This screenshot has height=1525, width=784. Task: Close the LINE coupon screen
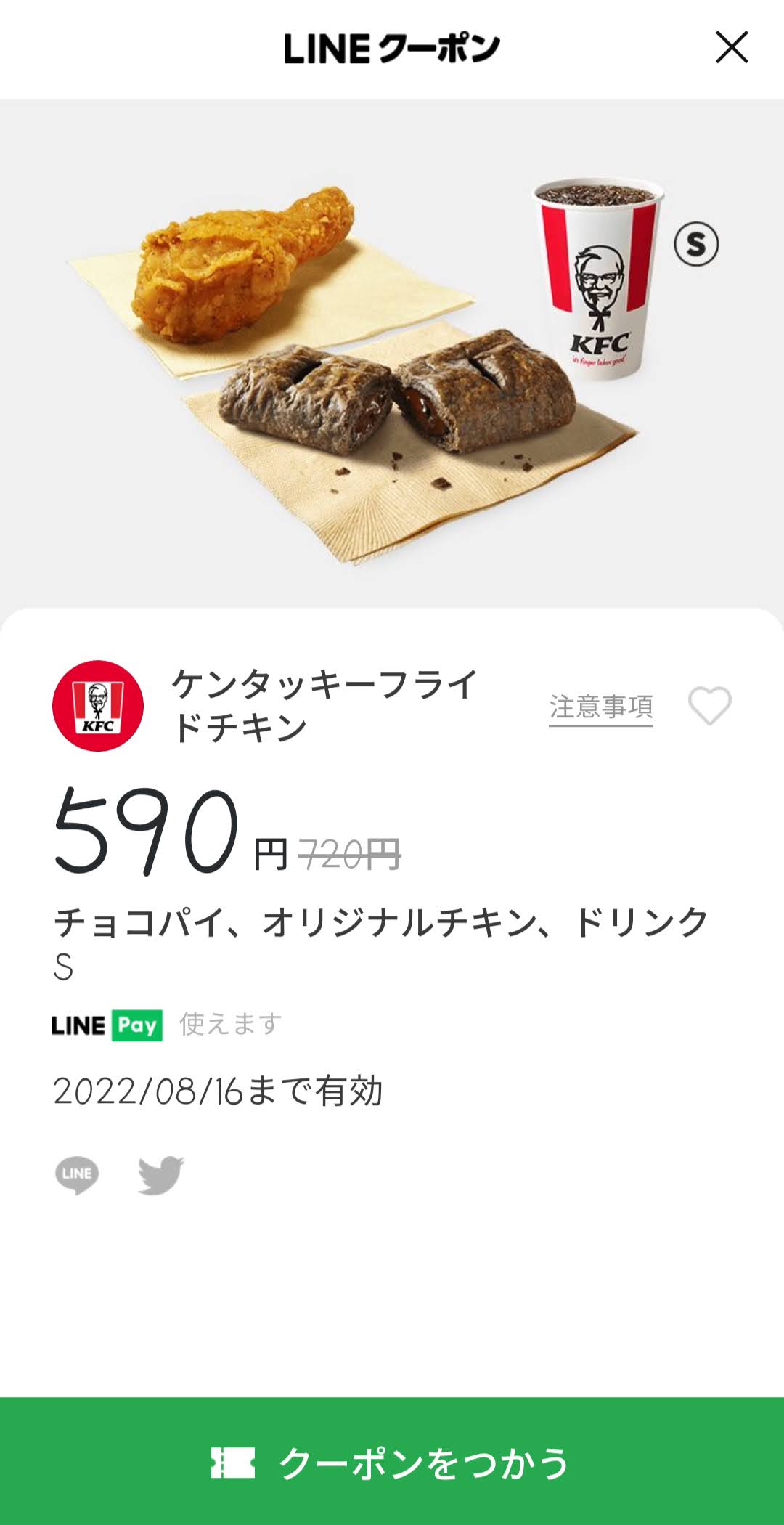point(732,47)
